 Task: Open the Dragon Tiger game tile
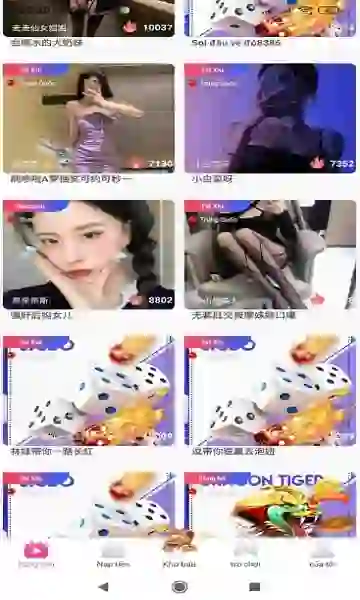(x=270, y=505)
